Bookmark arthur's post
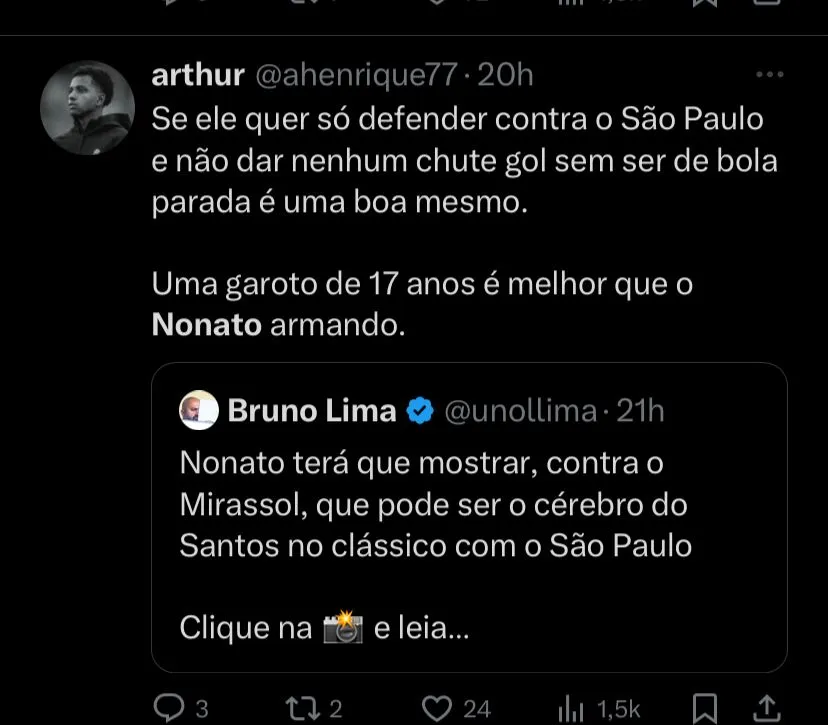This screenshot has width=828, height=725. coord(705,708)
